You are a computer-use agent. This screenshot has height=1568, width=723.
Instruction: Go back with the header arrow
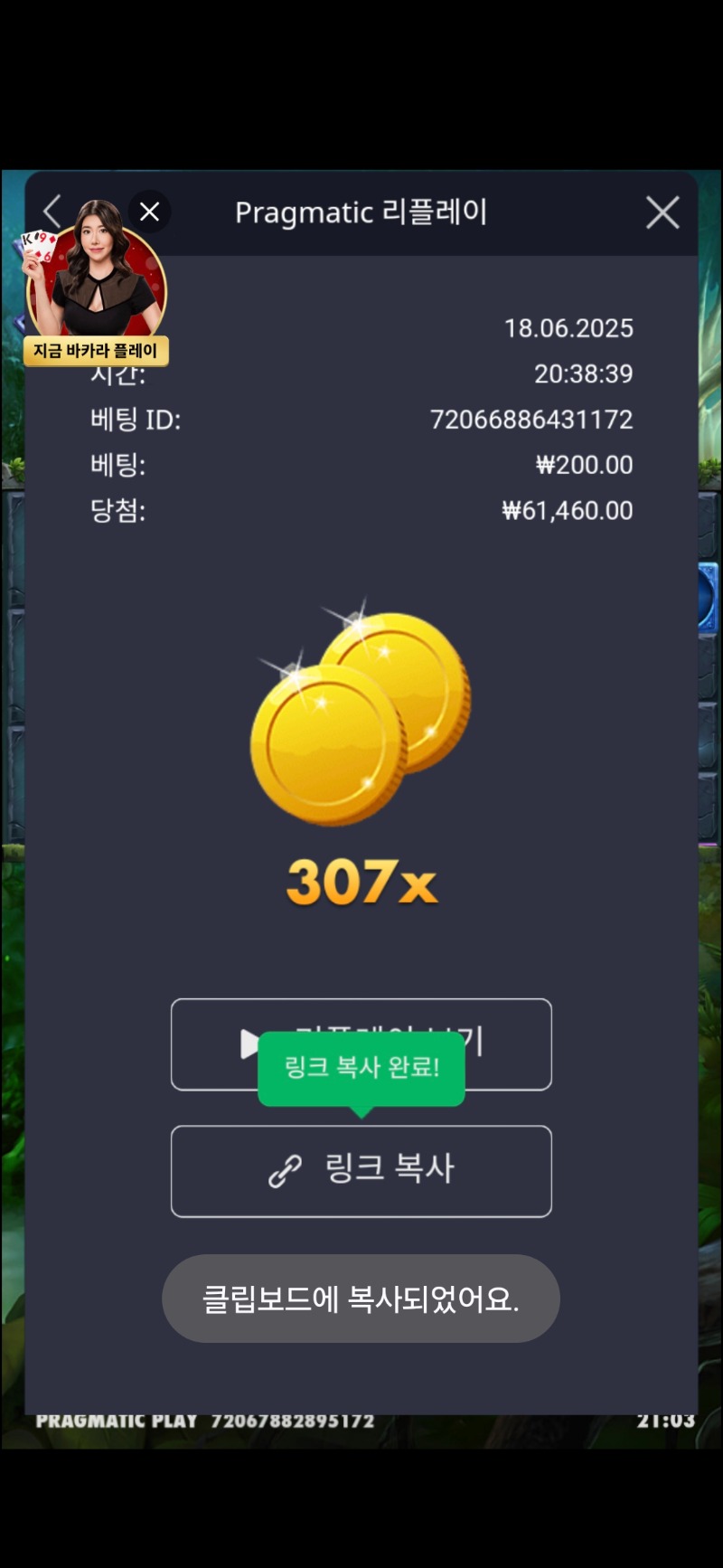[52, 212]
